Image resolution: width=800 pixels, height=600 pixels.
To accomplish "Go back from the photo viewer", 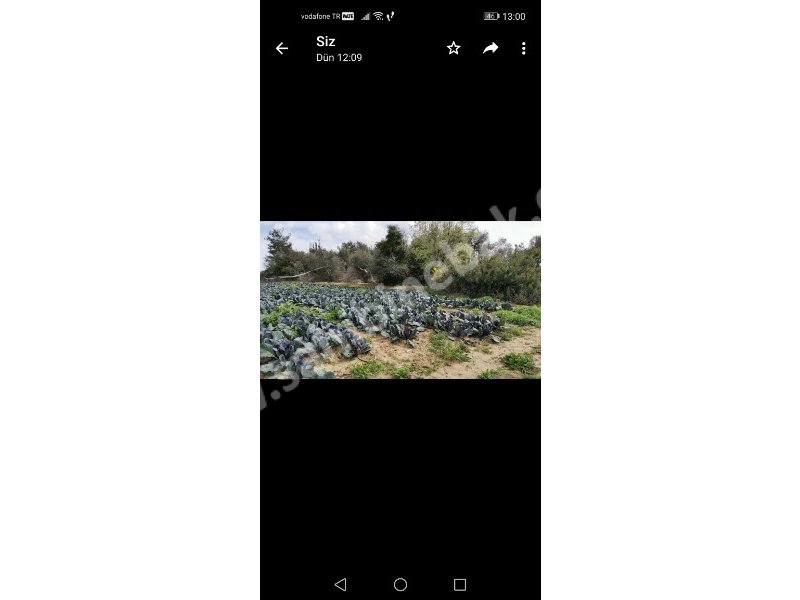I will click(282, 48).
